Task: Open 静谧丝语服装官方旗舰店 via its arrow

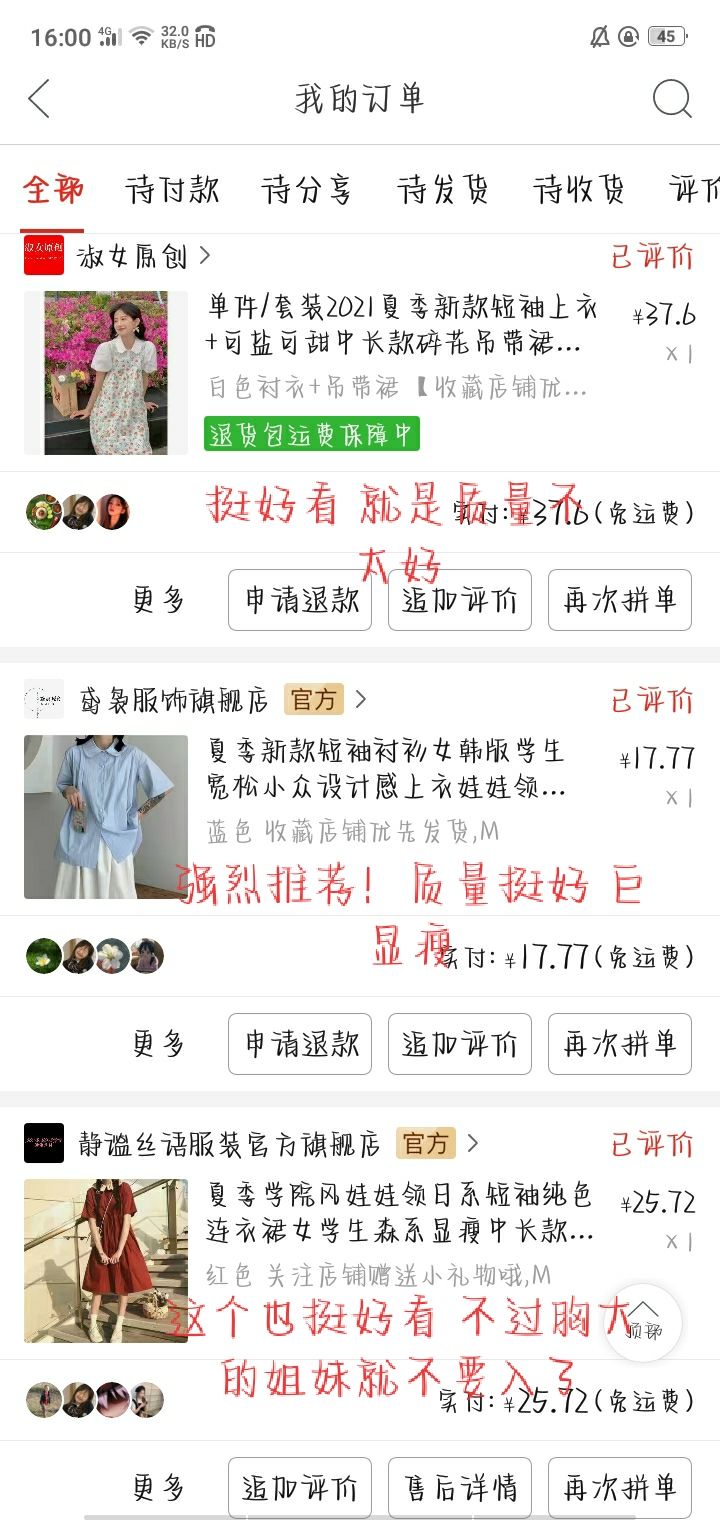Action: tap(471, 1144)
